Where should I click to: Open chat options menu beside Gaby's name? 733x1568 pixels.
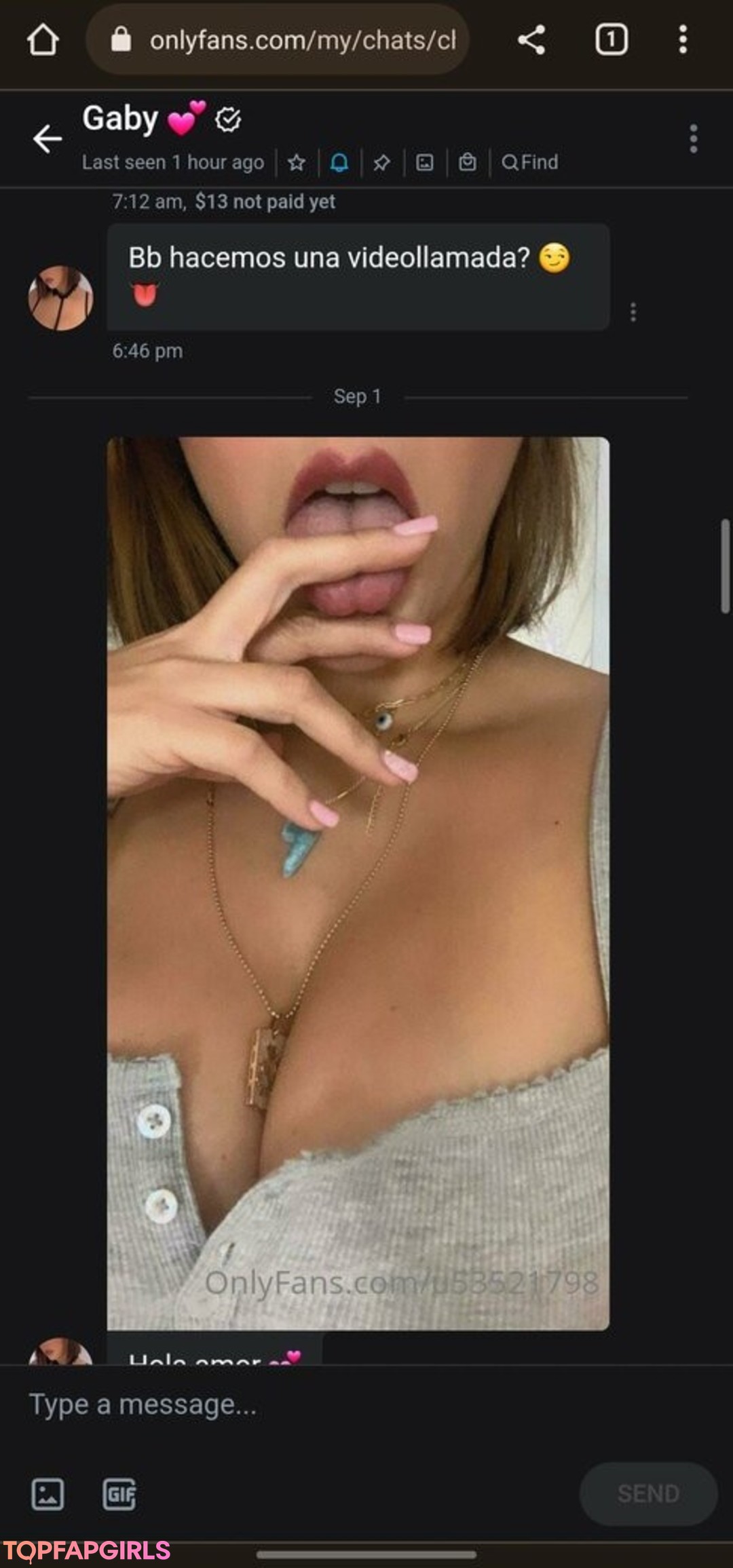(693, 139)
